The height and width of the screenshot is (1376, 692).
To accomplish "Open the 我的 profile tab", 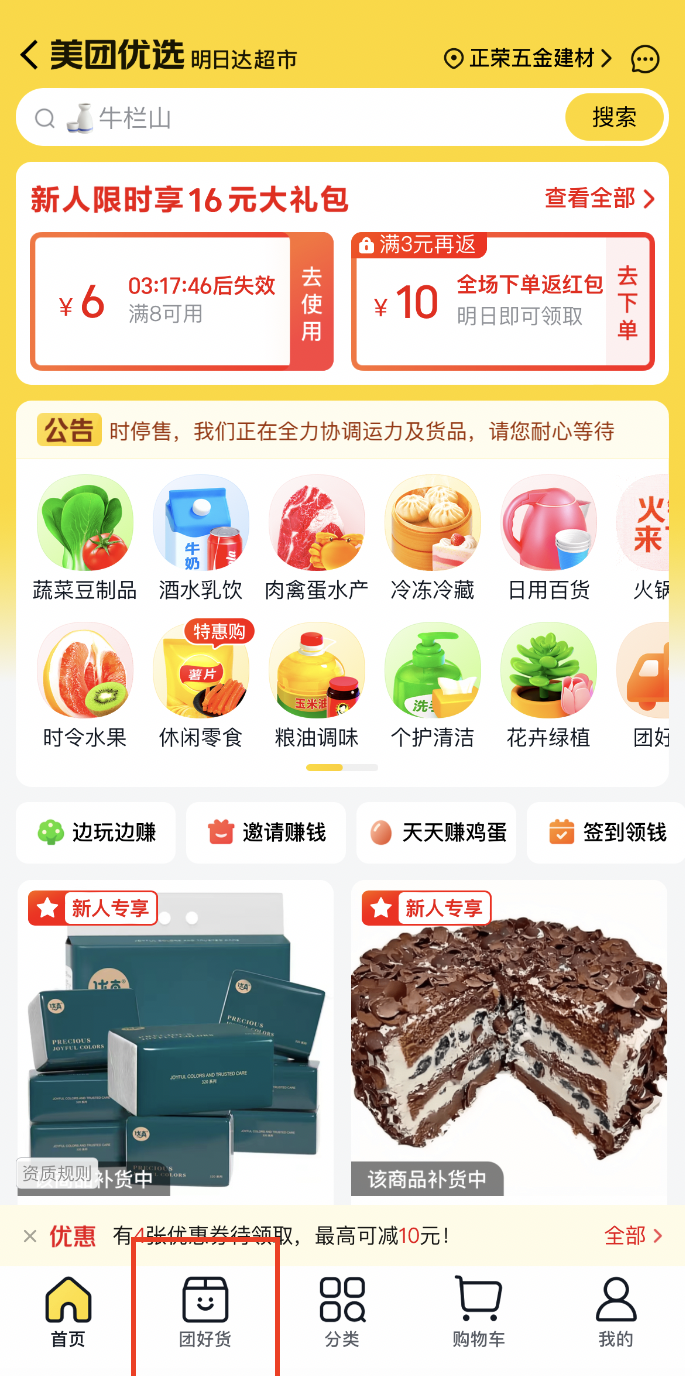I will (615, 1312).
